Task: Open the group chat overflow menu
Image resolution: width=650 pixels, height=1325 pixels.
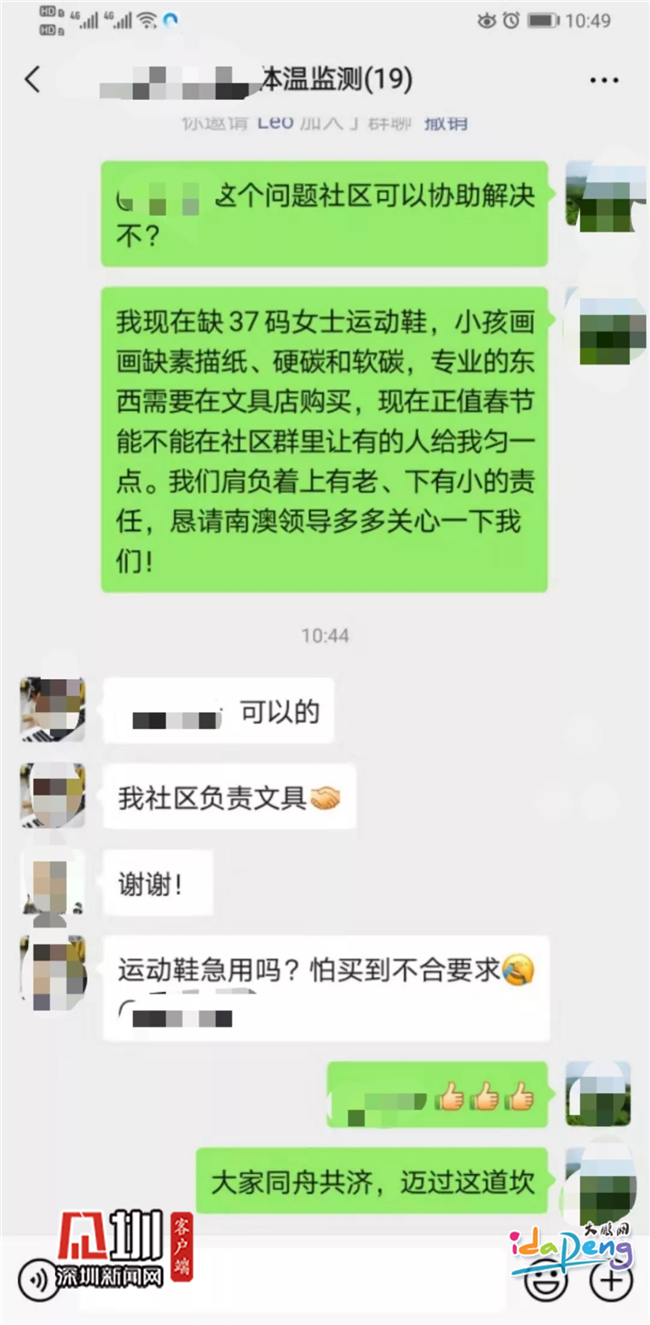Action: pos(605,81)
